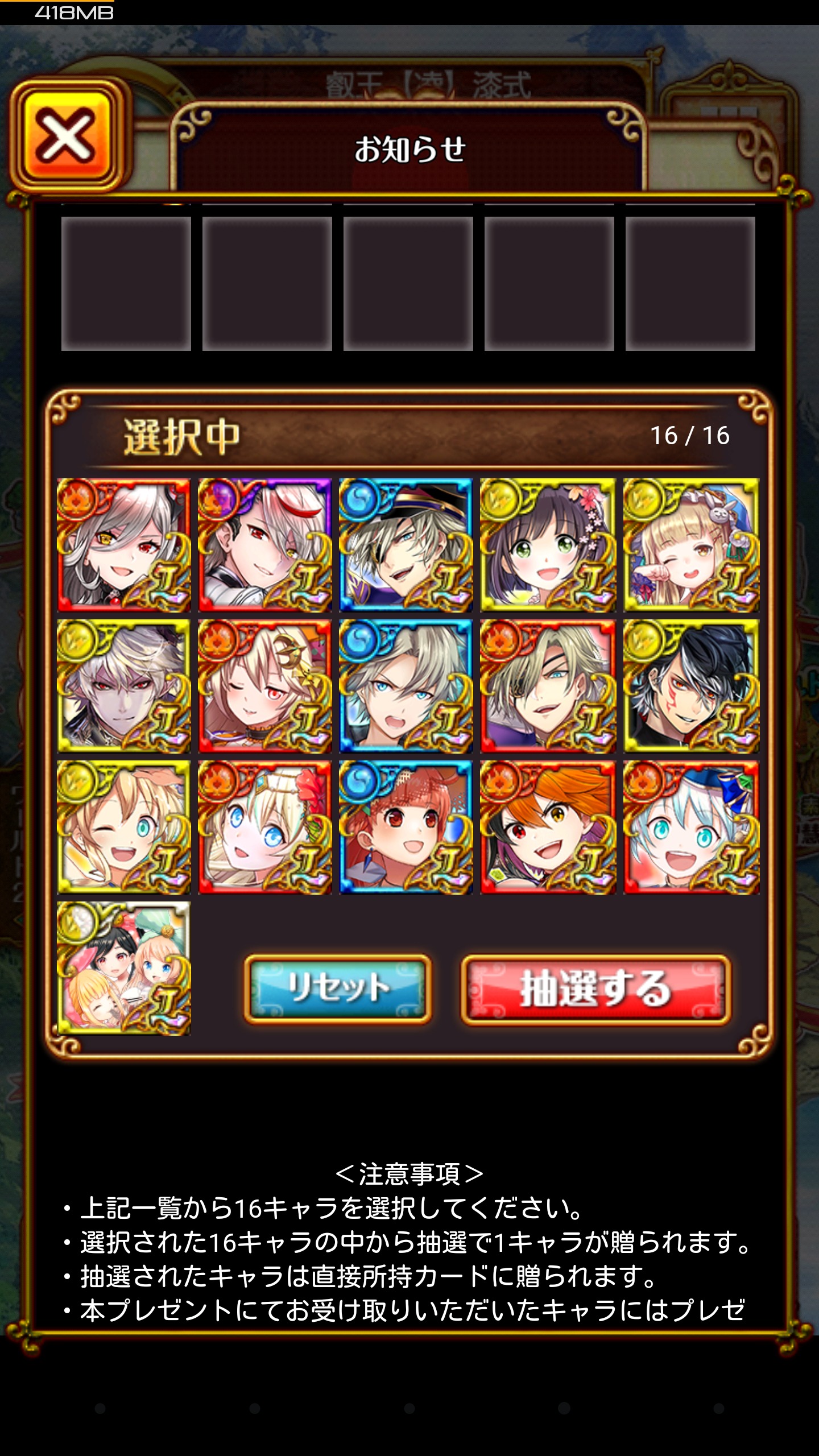Tap the green-eyed girl with flower hairpin
This screenshot has height=1456, width=819.
(548, 545)
